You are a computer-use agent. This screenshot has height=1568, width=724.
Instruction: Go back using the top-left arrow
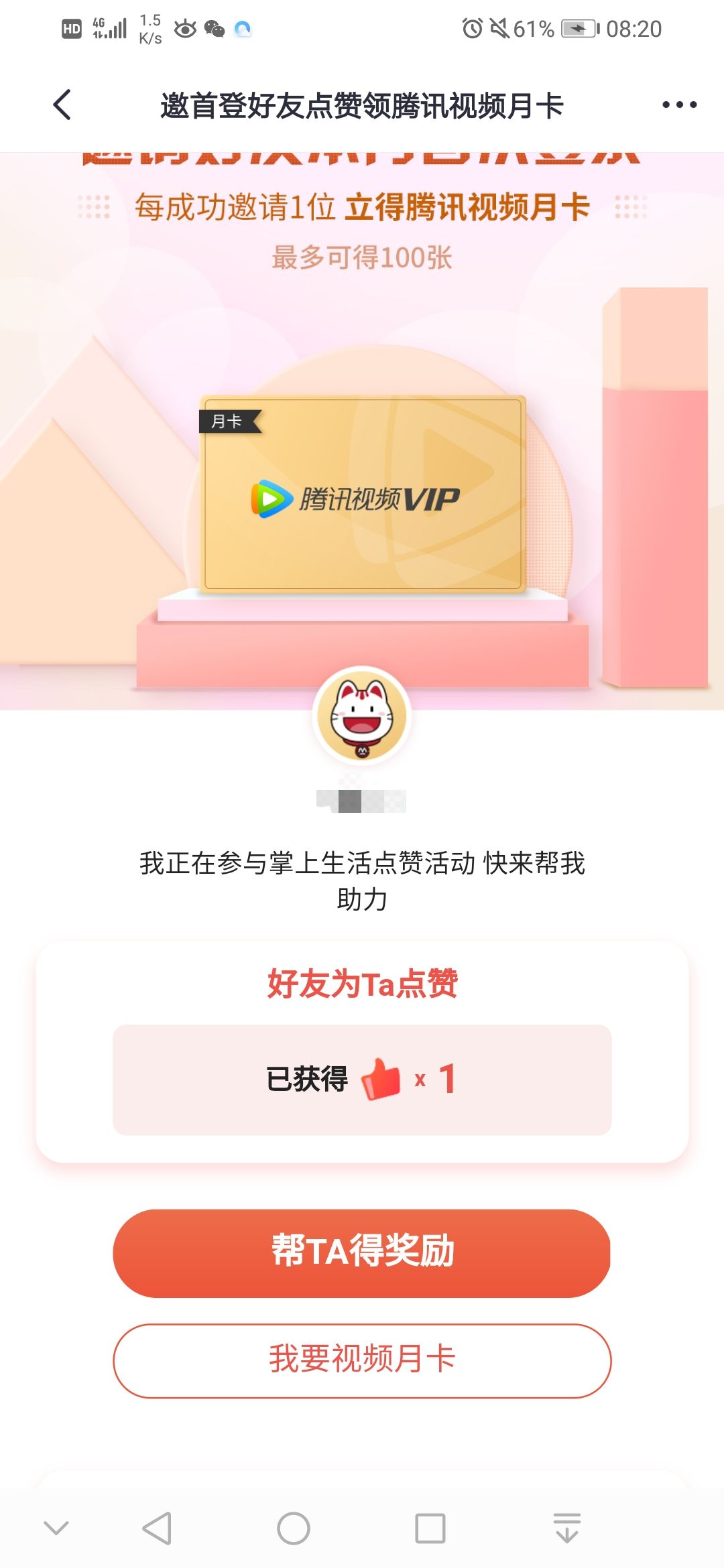(62, 105)
